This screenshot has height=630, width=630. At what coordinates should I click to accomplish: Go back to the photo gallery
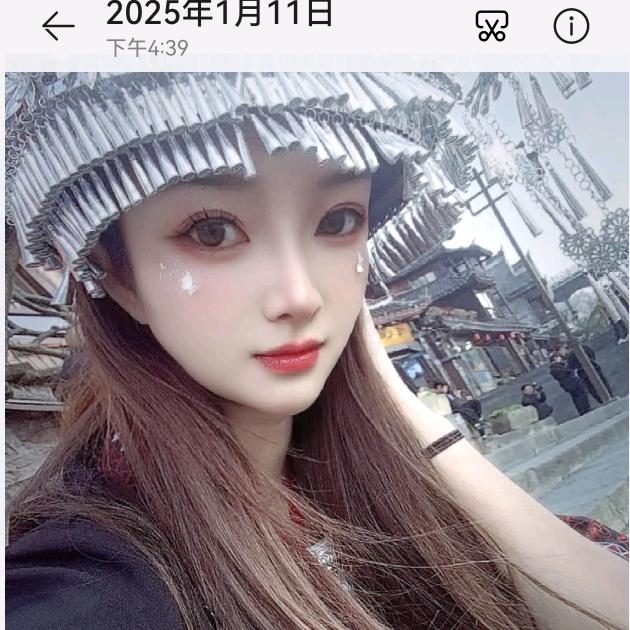click(x=58, y=26)
